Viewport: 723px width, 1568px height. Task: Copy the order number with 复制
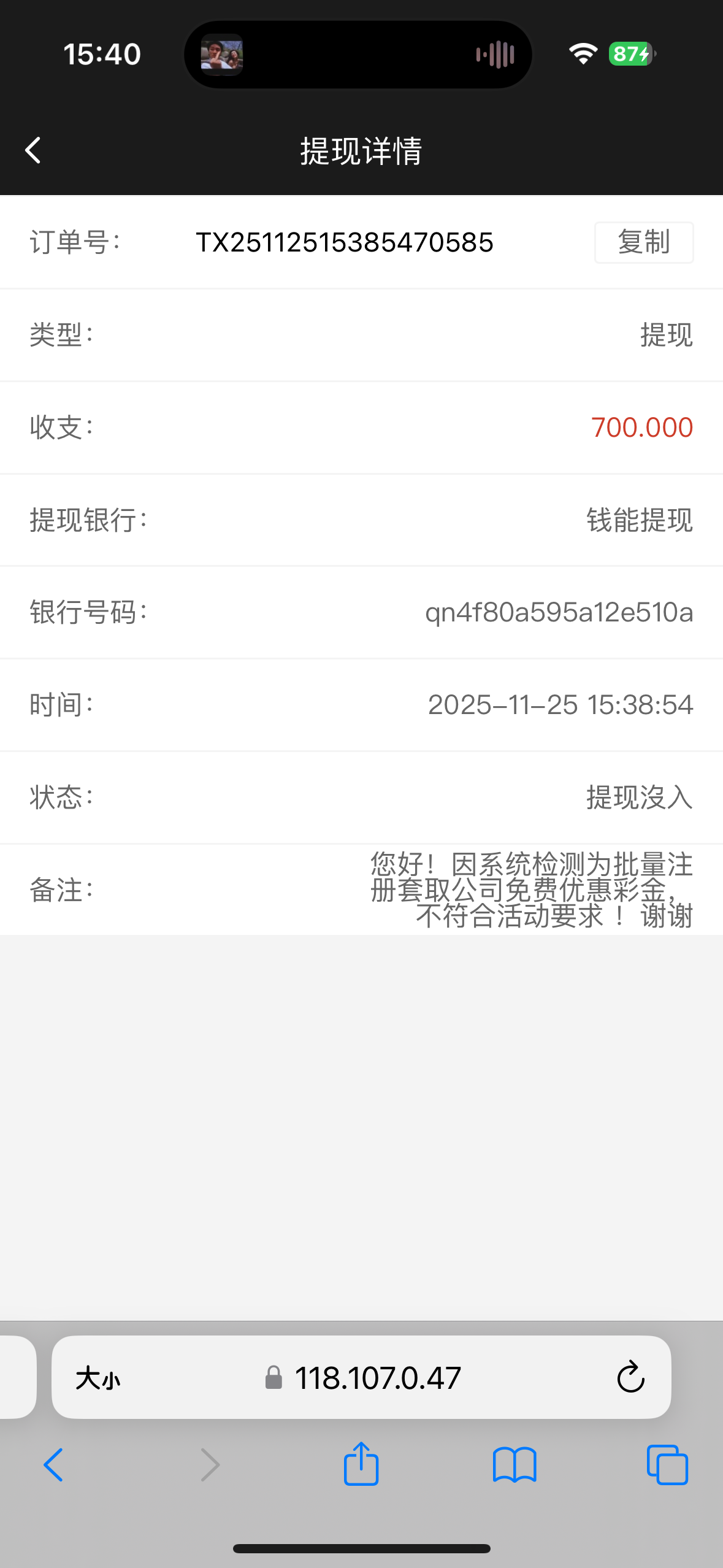click(643, 242)
